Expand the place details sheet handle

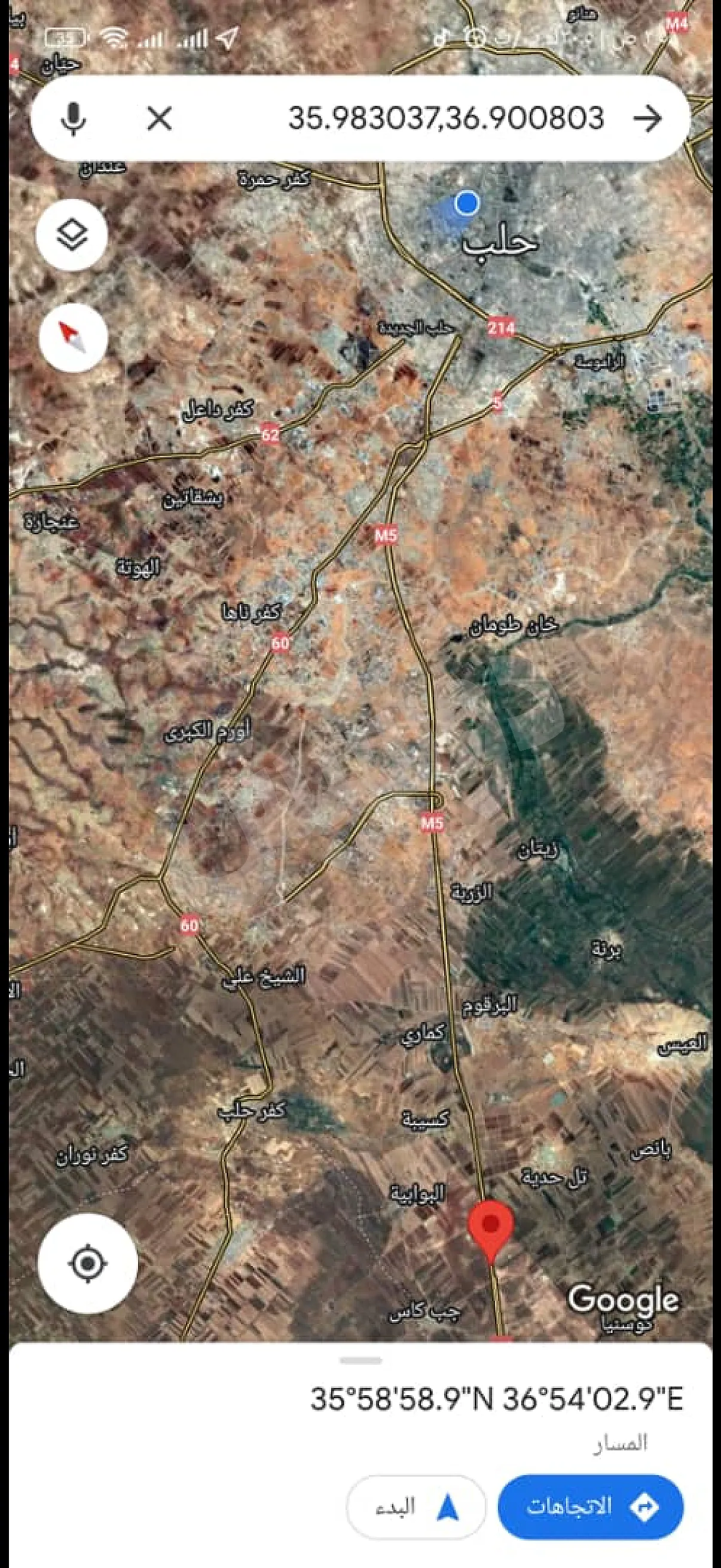tap(361, 1360)
